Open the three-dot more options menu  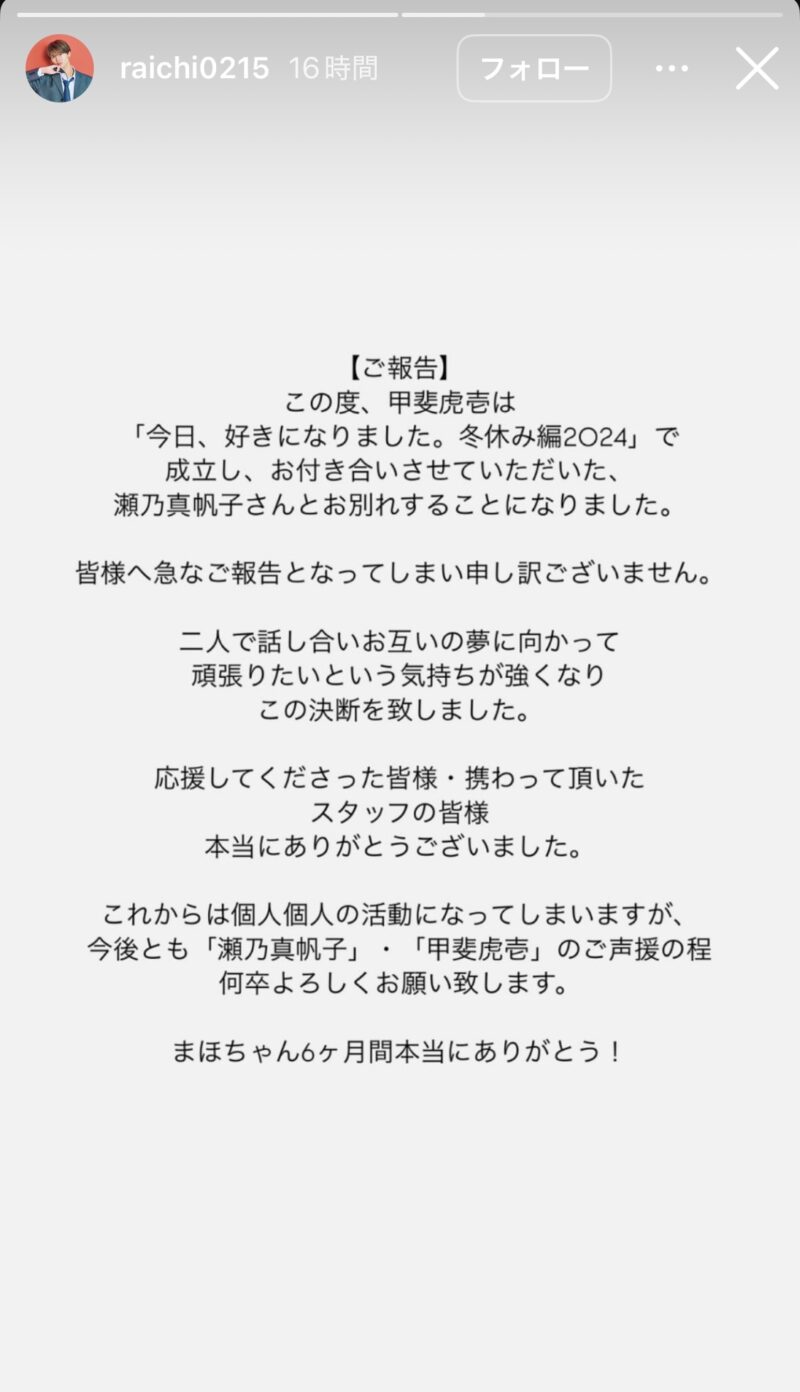click(x=672, y=68)
